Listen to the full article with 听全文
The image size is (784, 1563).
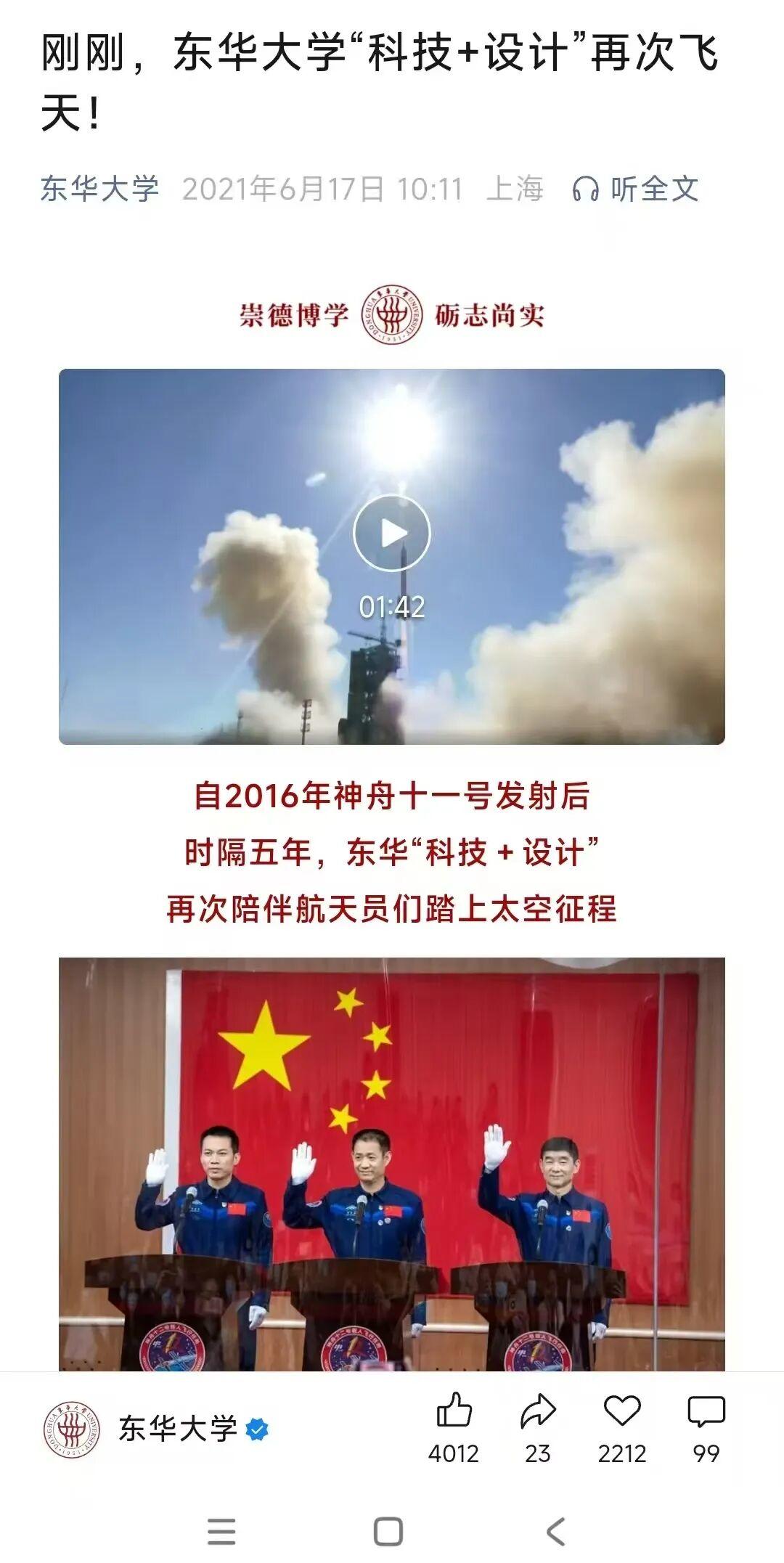coord(635,189)
